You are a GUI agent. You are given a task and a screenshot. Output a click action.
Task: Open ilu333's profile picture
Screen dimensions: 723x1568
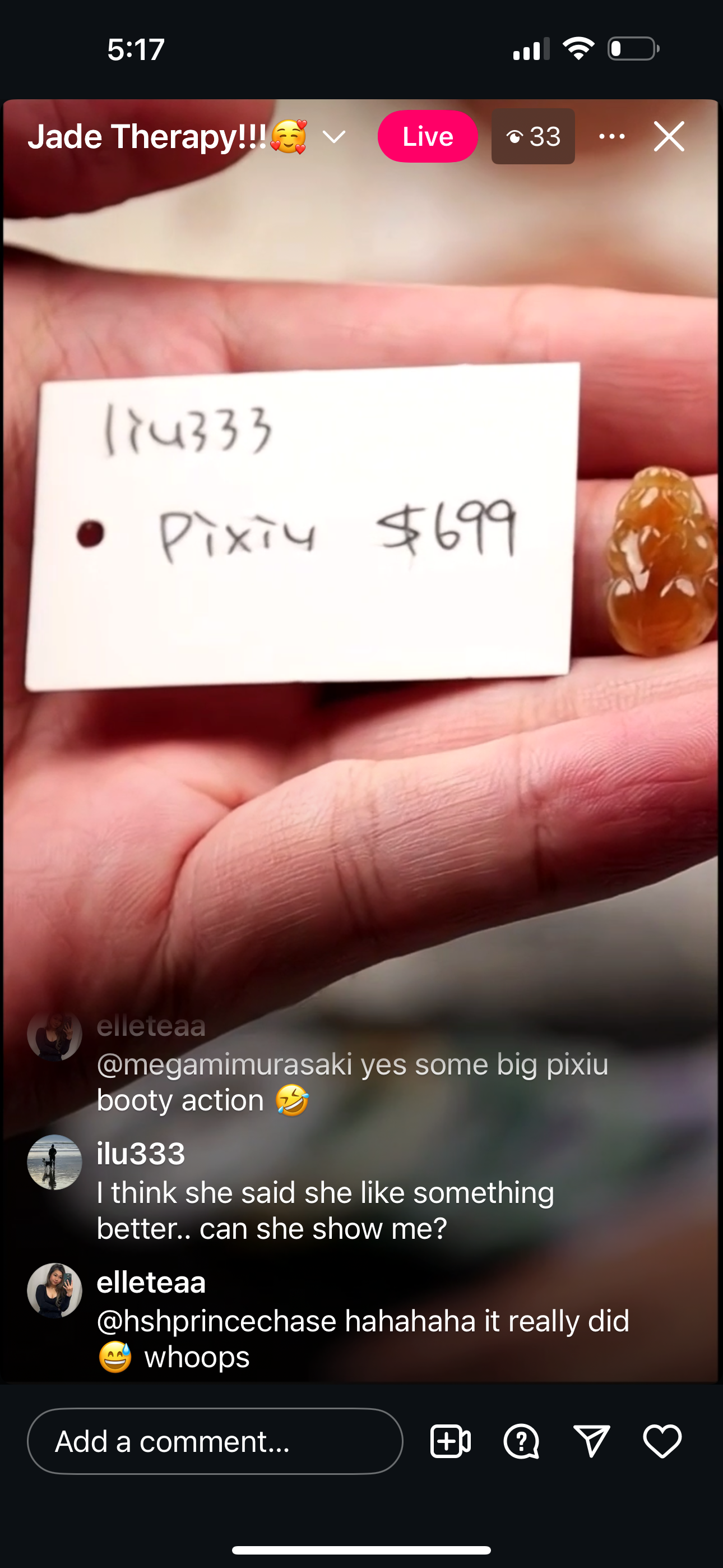(55, 1161)
